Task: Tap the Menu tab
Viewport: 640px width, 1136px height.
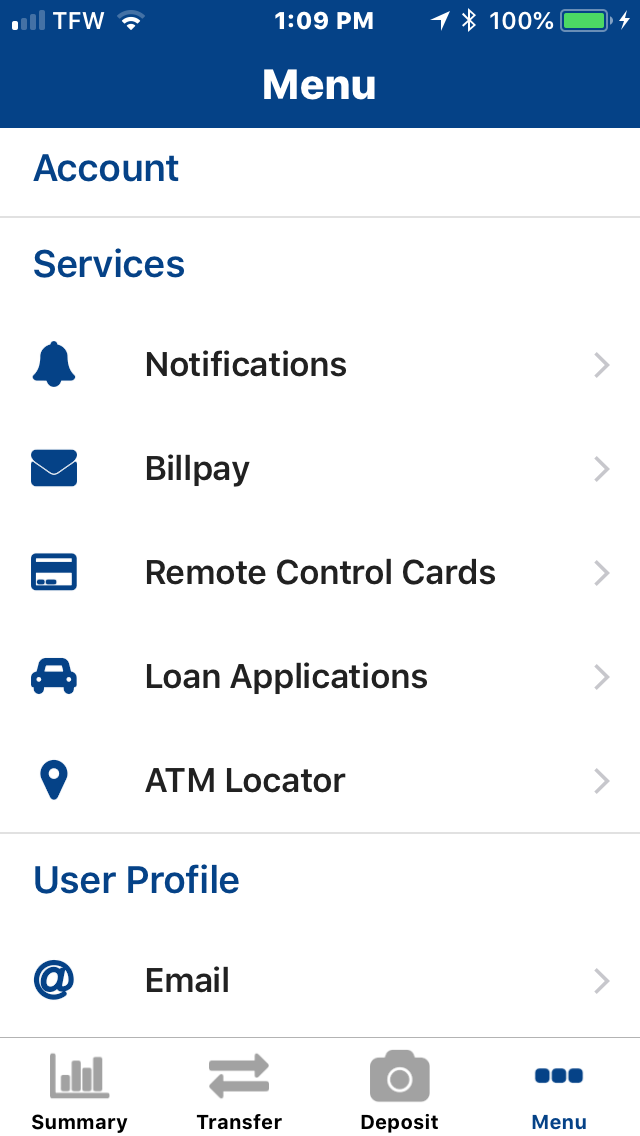Action: tap(559, 1089)
